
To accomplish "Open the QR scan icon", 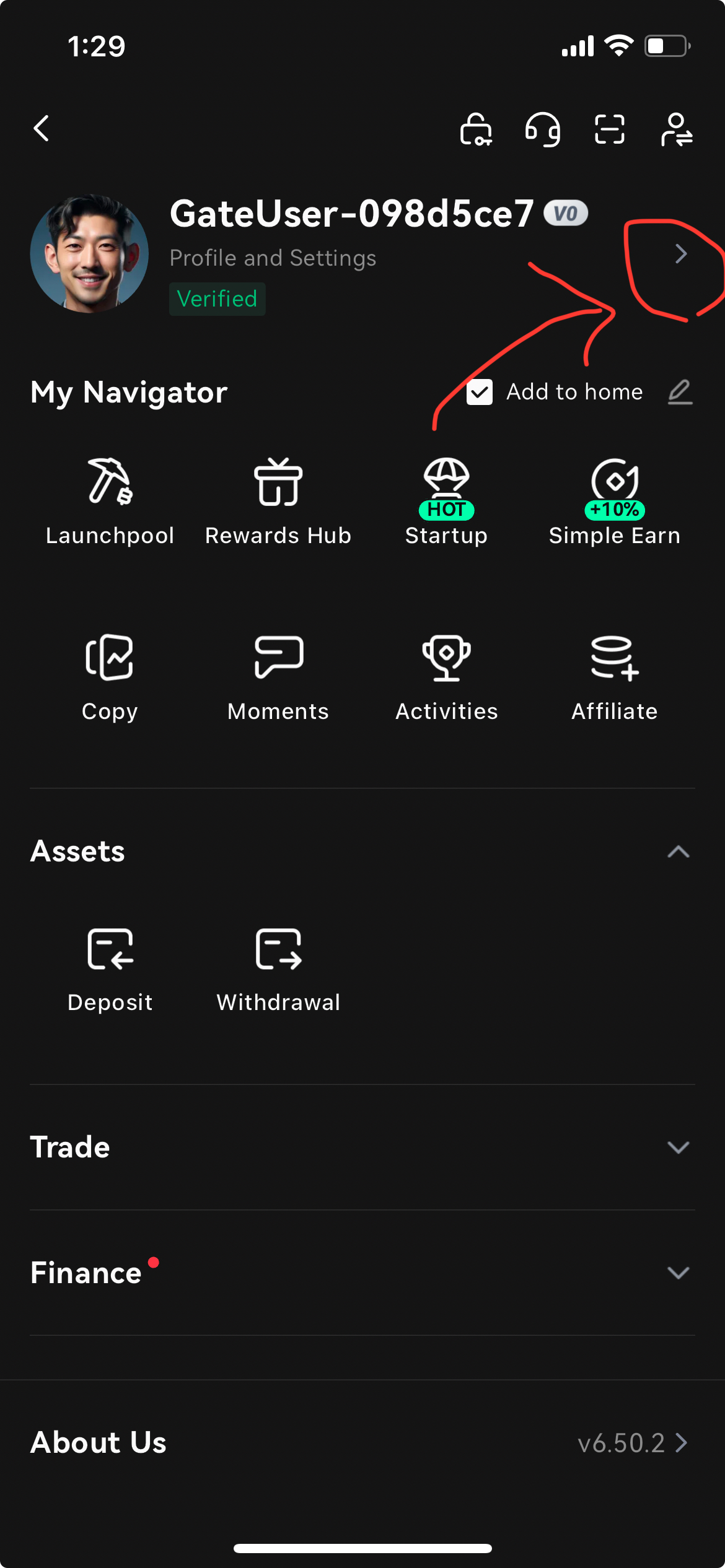I will pos(610,129).
